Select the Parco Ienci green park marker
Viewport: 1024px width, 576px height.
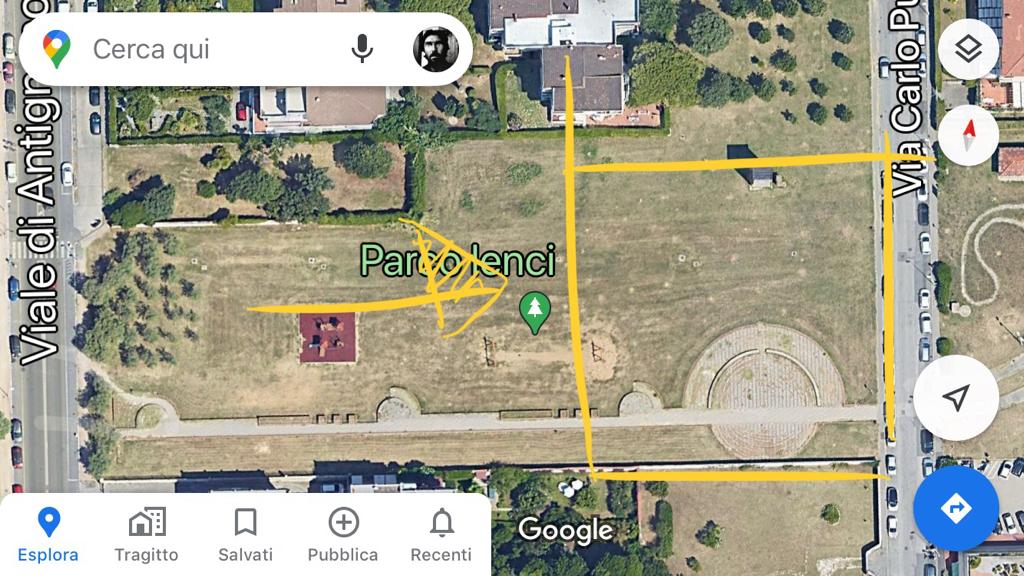(x=536, y=312)
